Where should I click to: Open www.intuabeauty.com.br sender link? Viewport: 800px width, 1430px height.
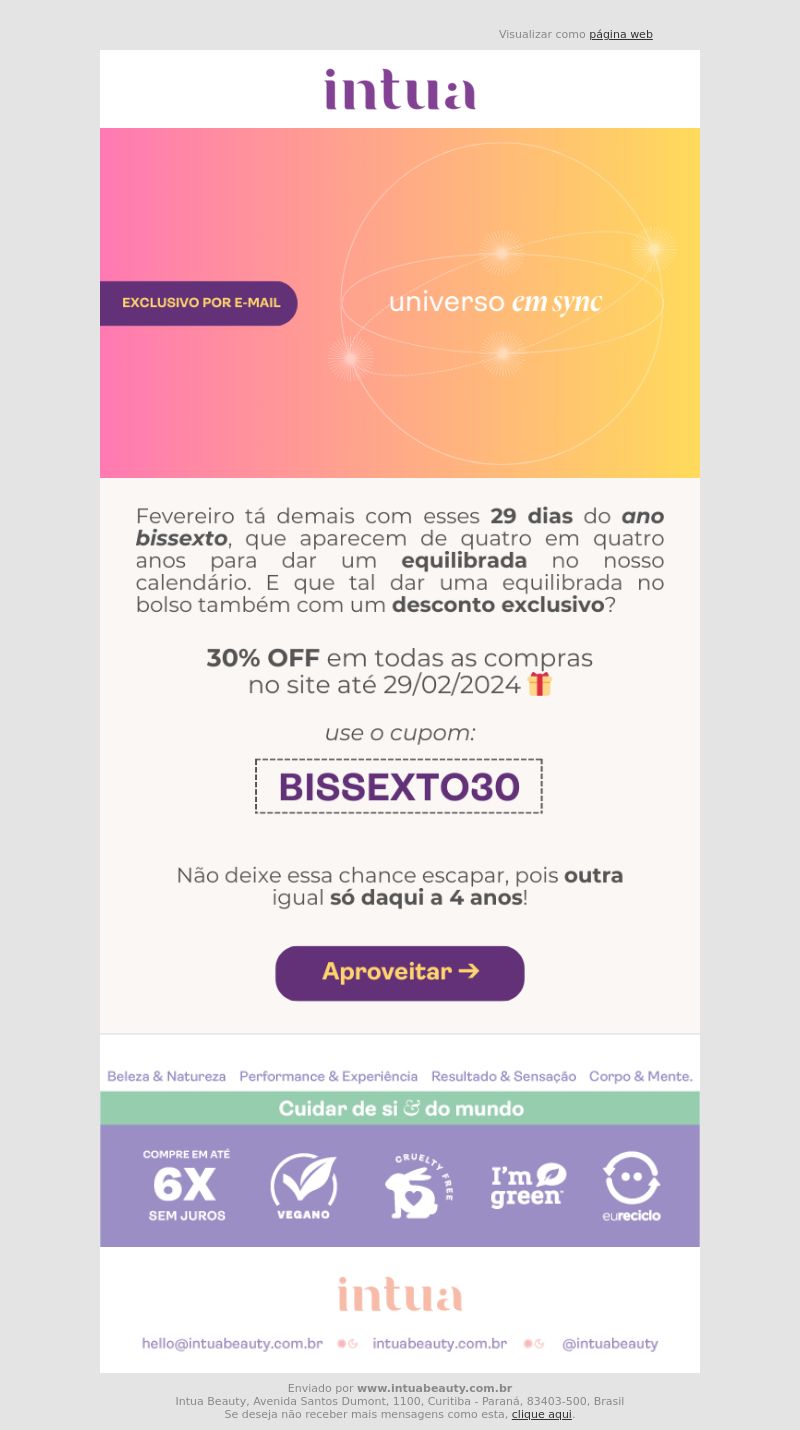(x=434, y=1388)
